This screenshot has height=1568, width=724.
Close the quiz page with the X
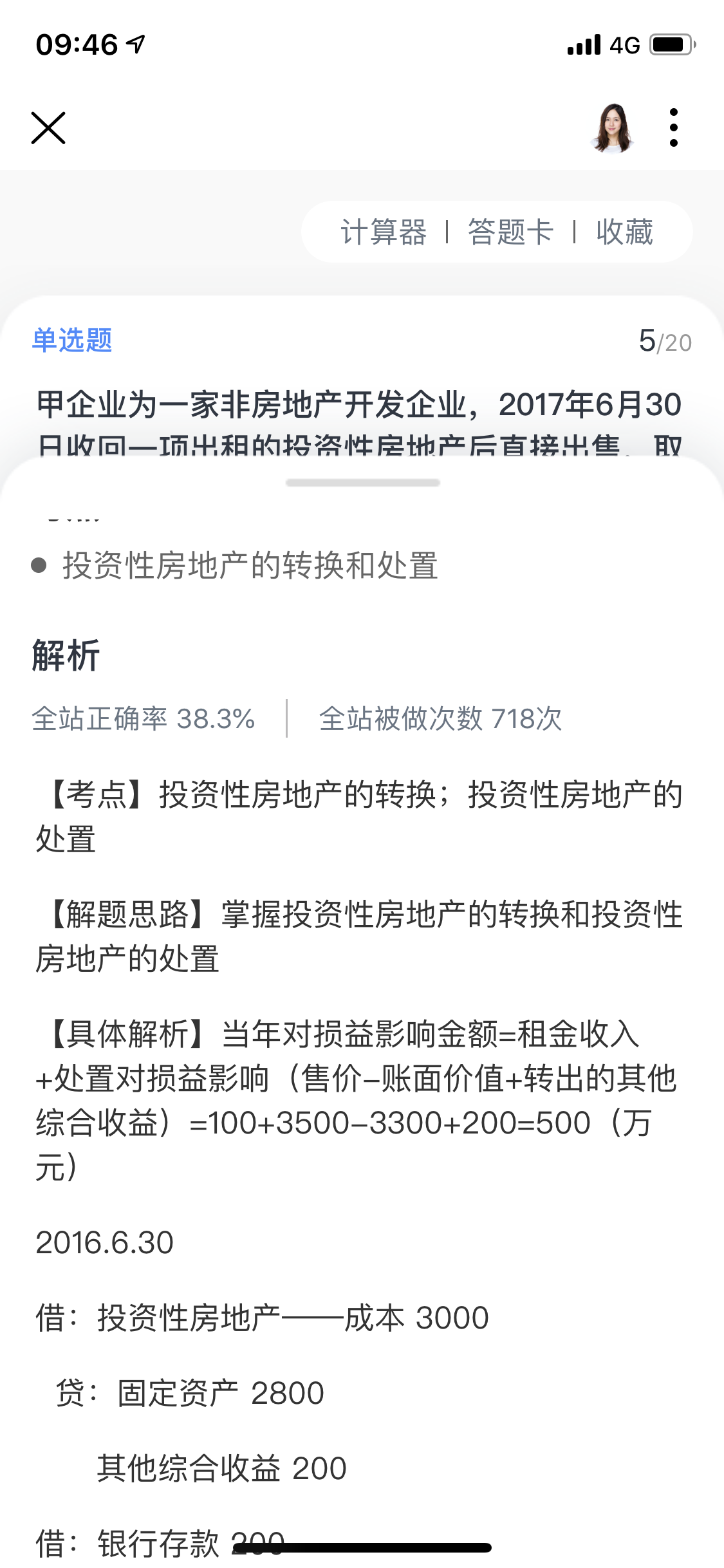coord(48,128)
